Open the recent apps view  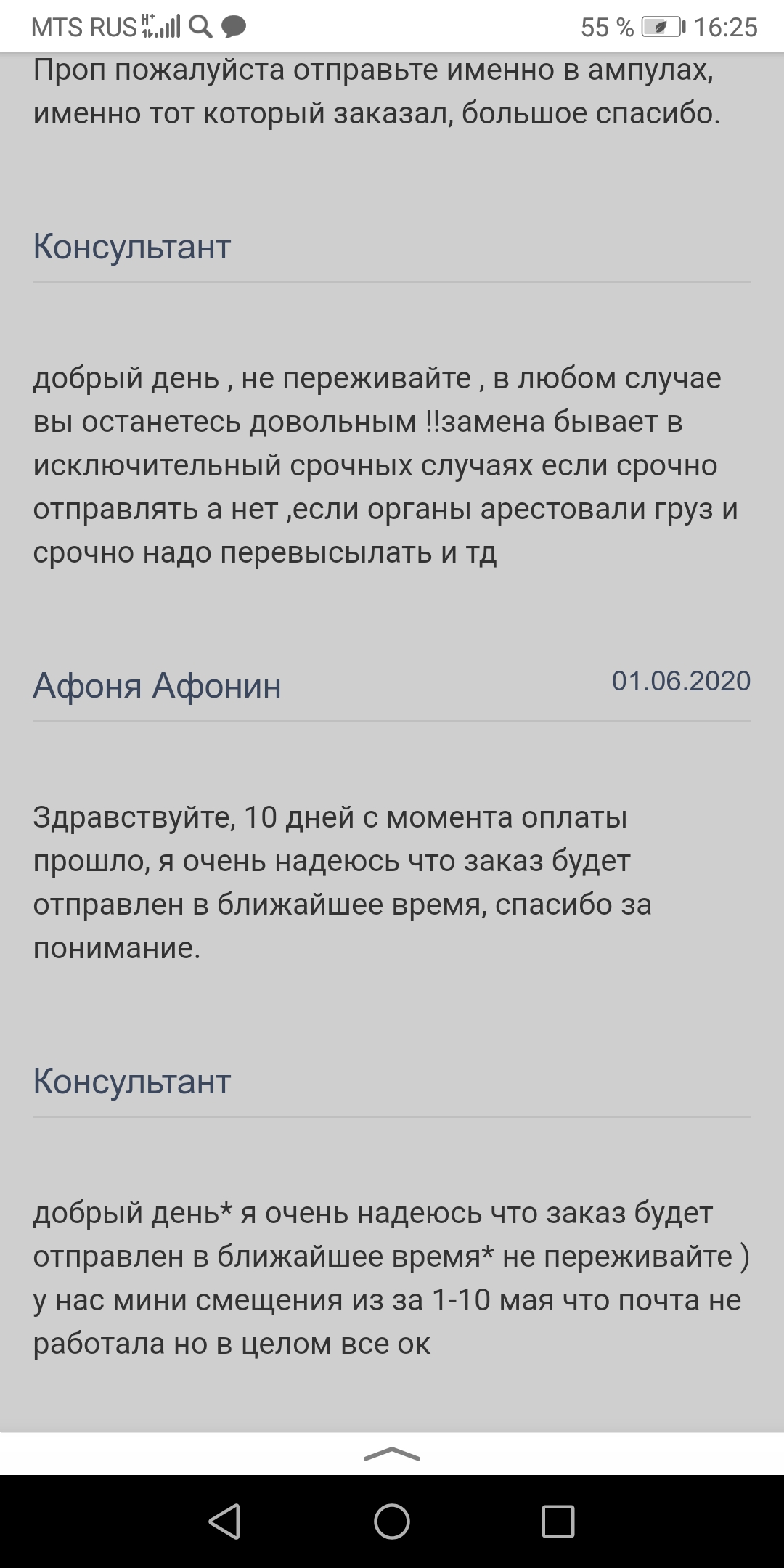click(x=558, y=1521)
